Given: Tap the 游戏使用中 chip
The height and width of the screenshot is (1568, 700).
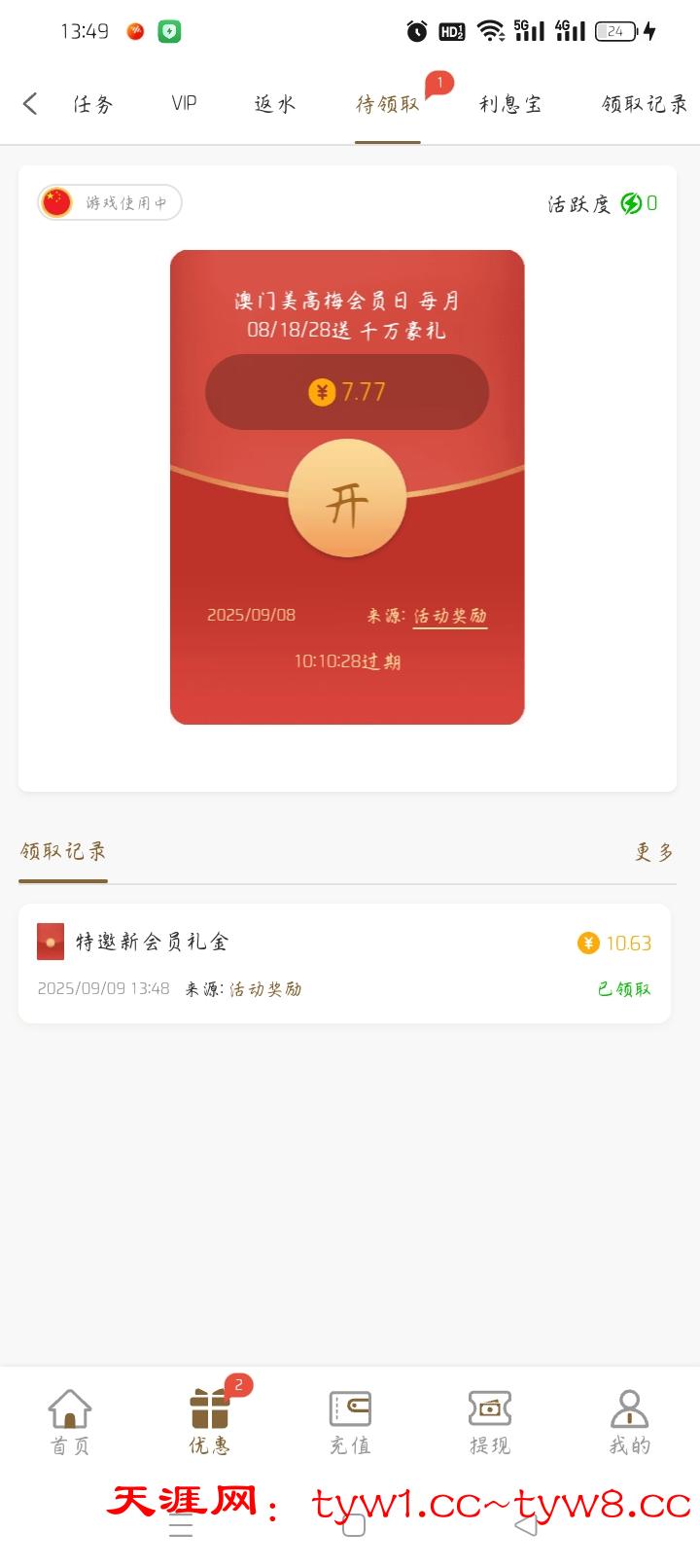Looking at the screenshot, I should (110, 202).
